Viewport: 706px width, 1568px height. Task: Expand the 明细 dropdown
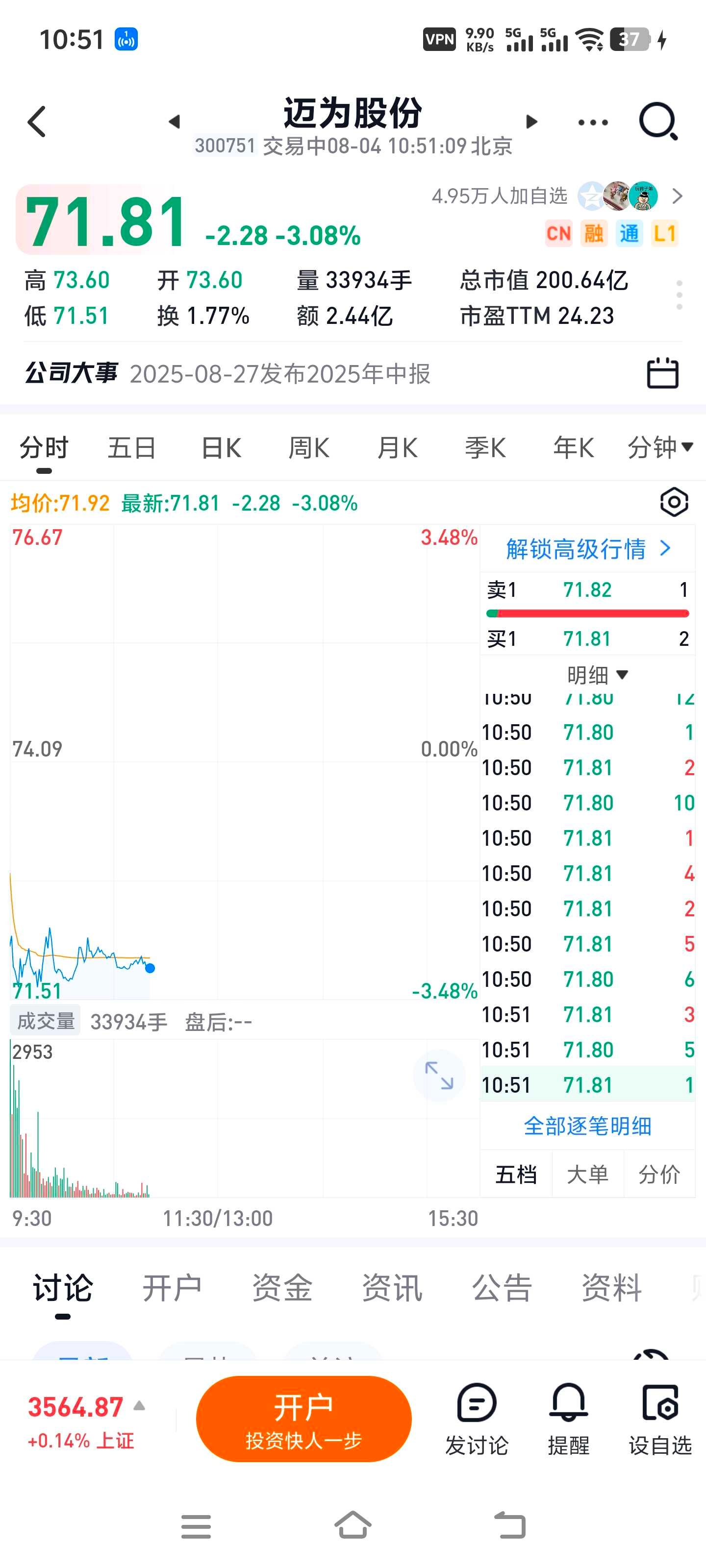pyautogui.click(x=597, y=674)
